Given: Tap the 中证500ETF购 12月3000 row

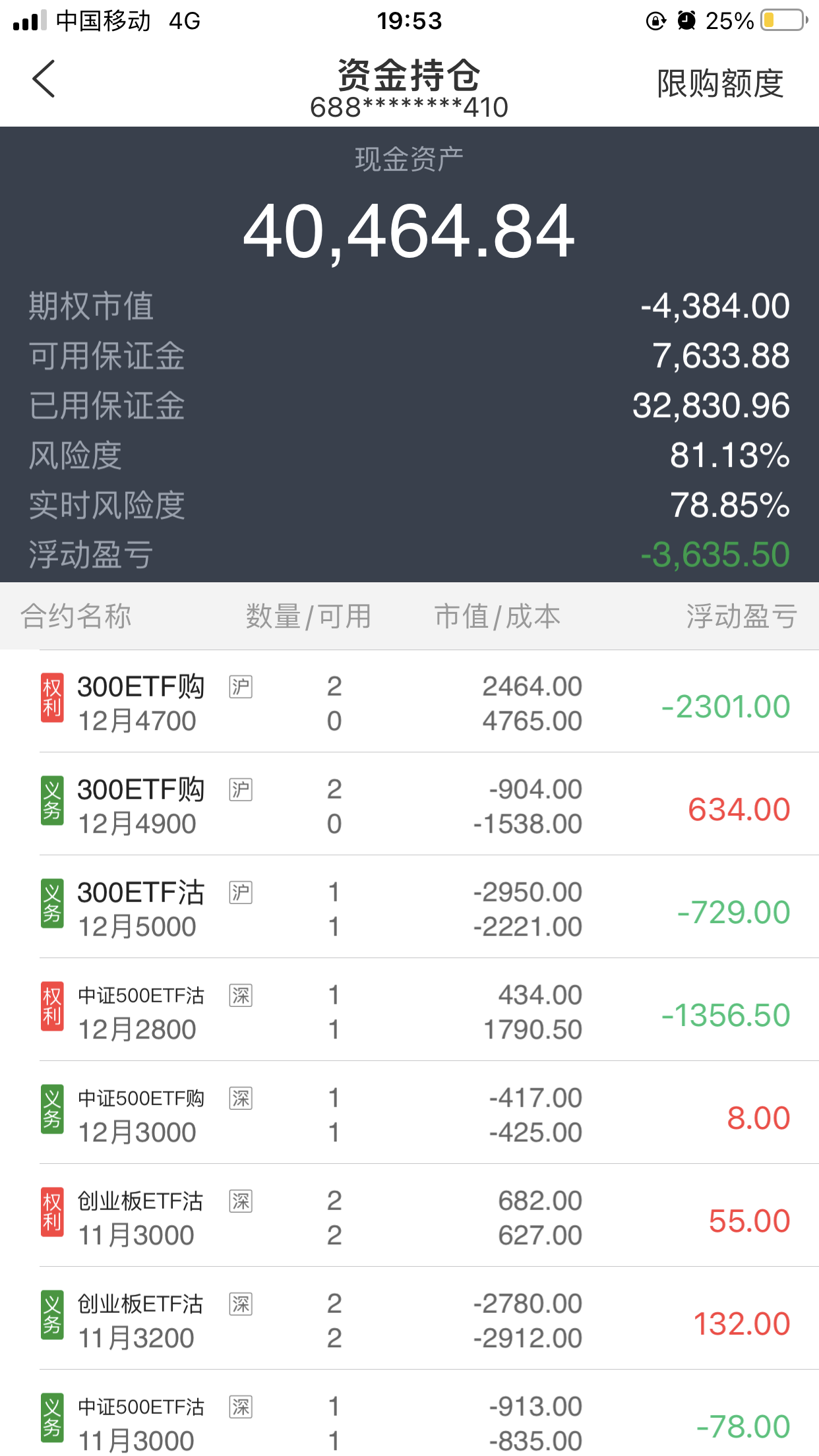Looking at the screenshot, I should tap(409, 1114).
